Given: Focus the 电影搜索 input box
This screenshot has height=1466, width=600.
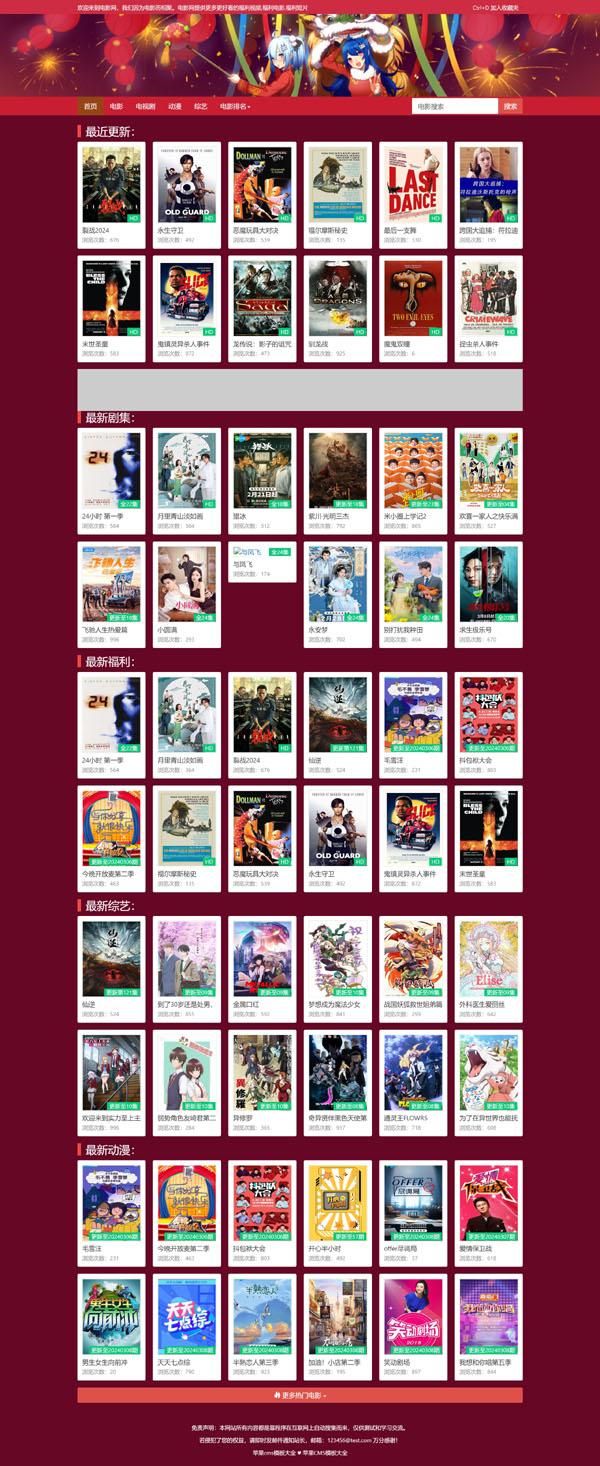Looking at the screenshot, I should 454,106.
